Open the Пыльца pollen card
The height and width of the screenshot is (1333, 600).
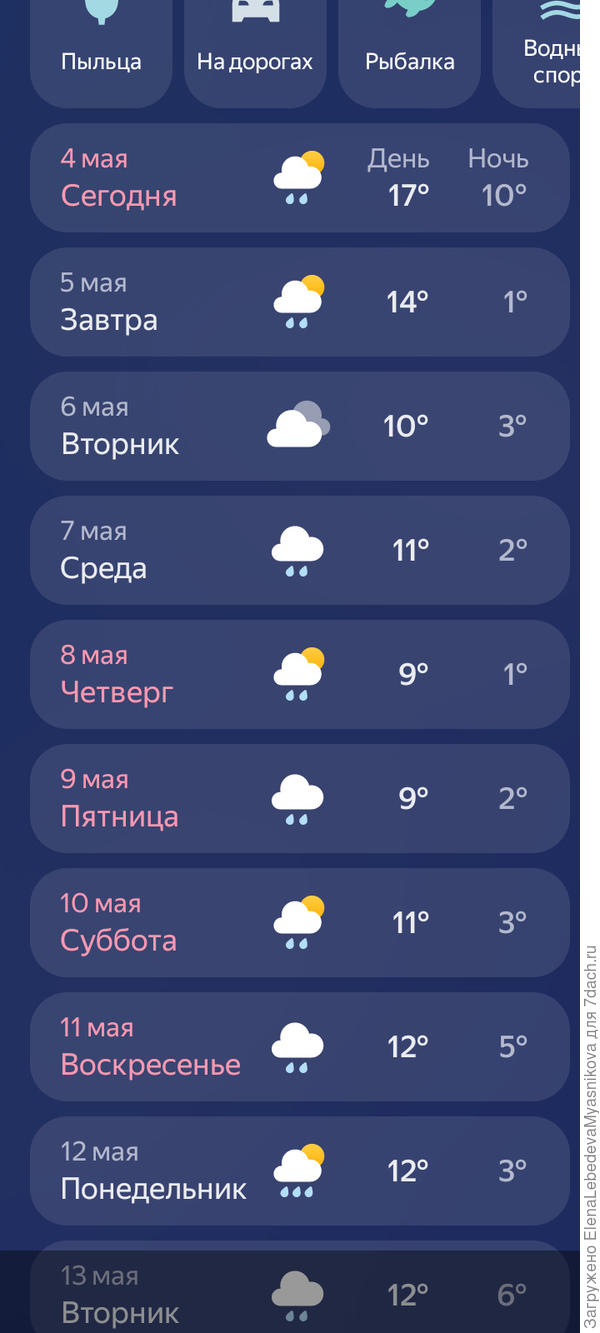click(100, 50)
